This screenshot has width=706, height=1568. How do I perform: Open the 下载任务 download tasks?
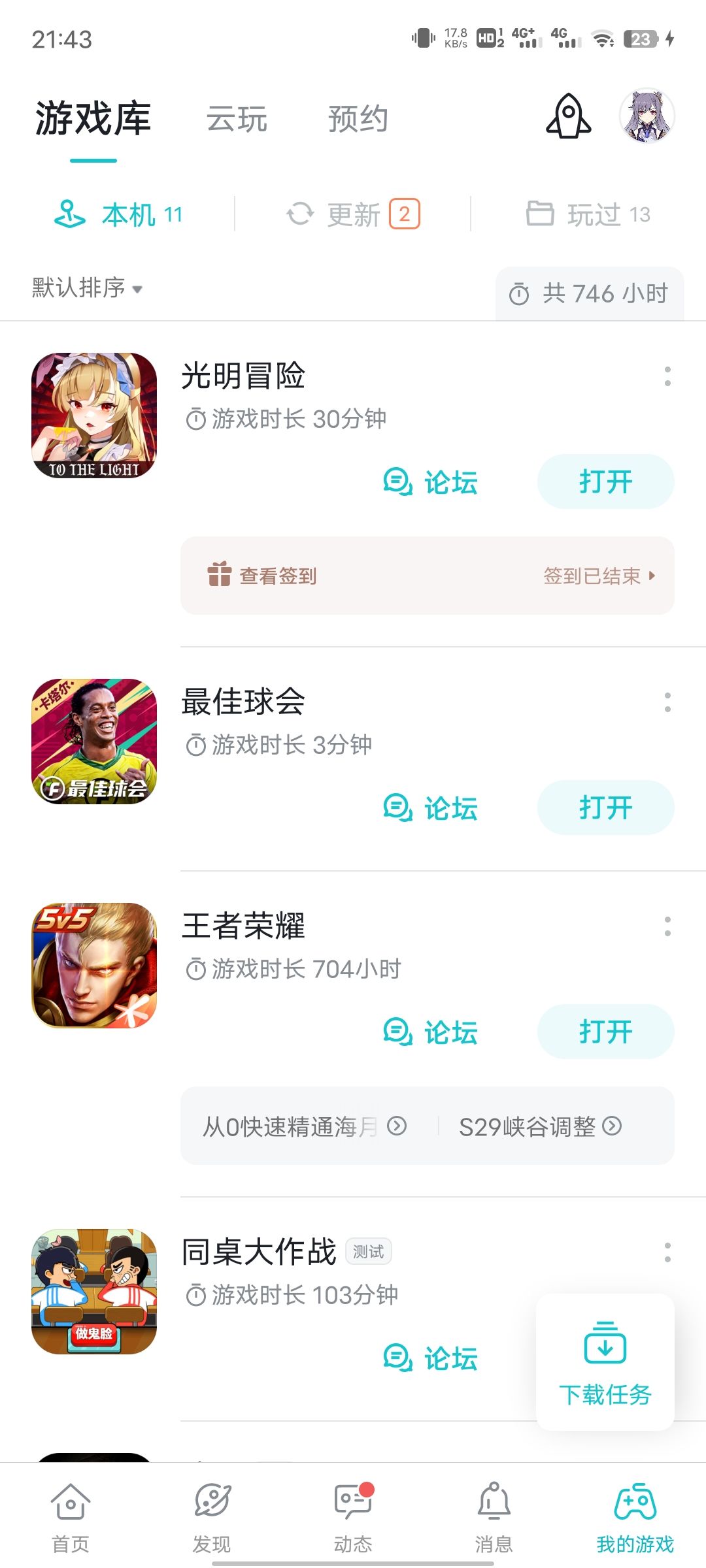[605, 1362]
